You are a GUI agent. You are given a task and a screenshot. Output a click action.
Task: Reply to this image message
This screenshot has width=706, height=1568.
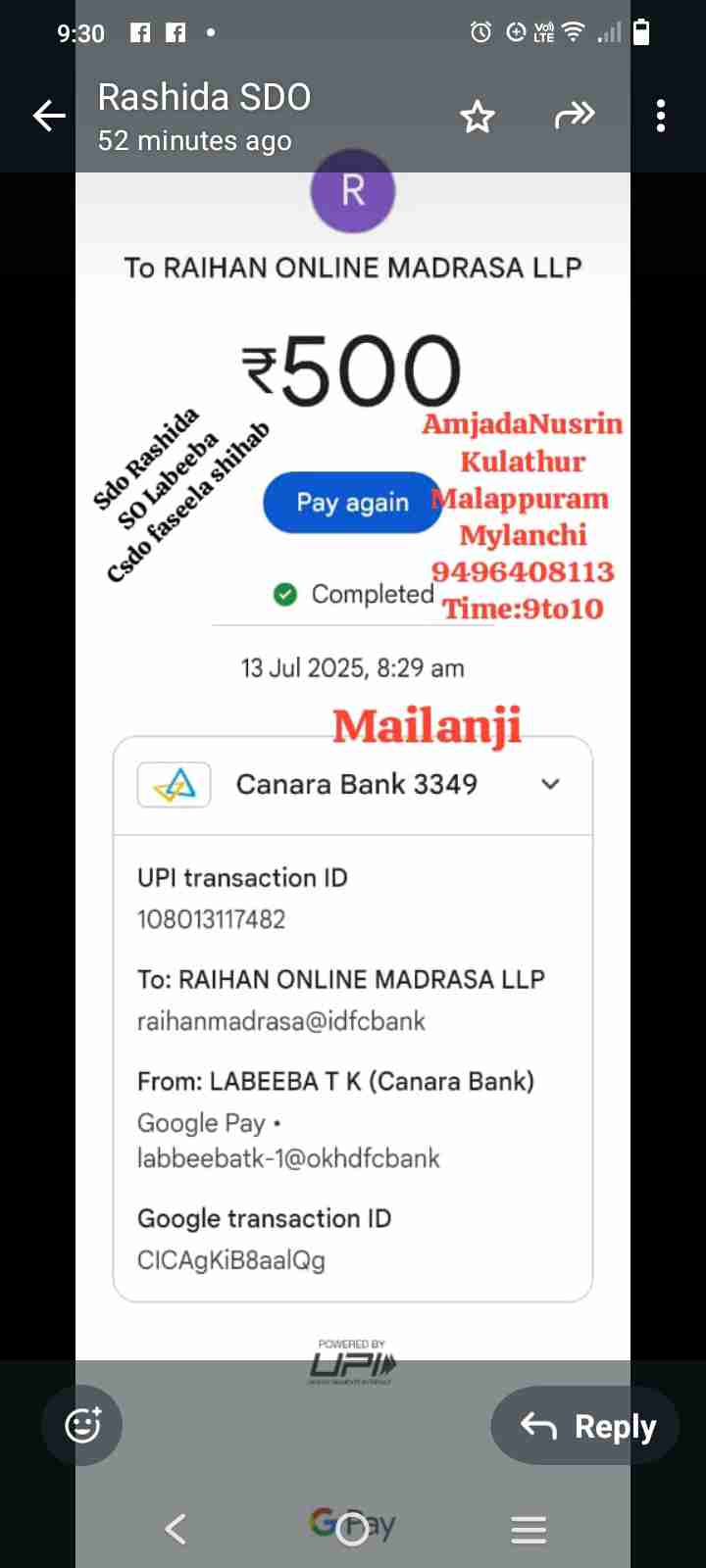[x=586, y=1426]
